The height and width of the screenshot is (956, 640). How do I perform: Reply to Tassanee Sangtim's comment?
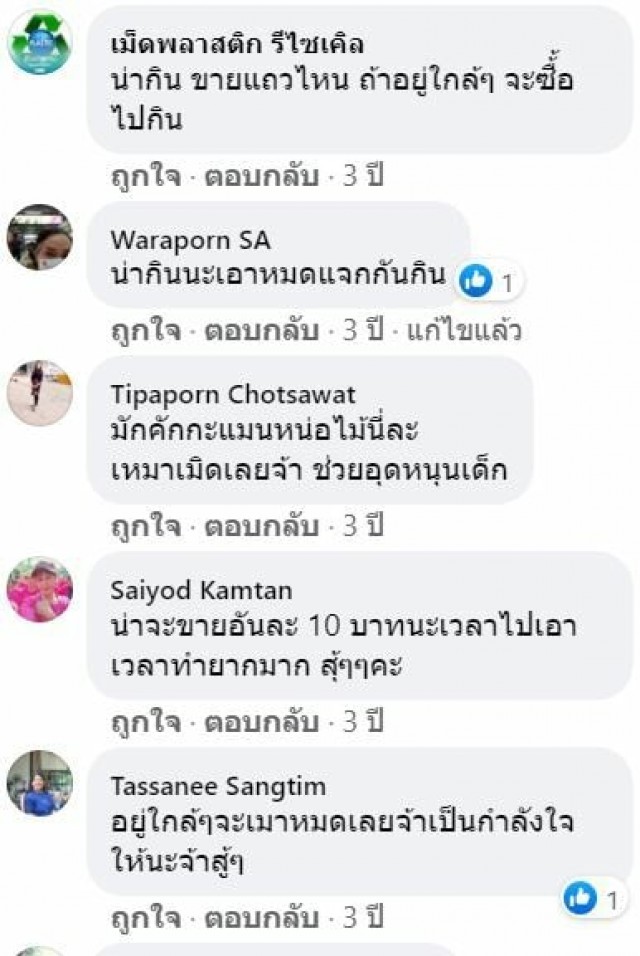pos(262,916)
